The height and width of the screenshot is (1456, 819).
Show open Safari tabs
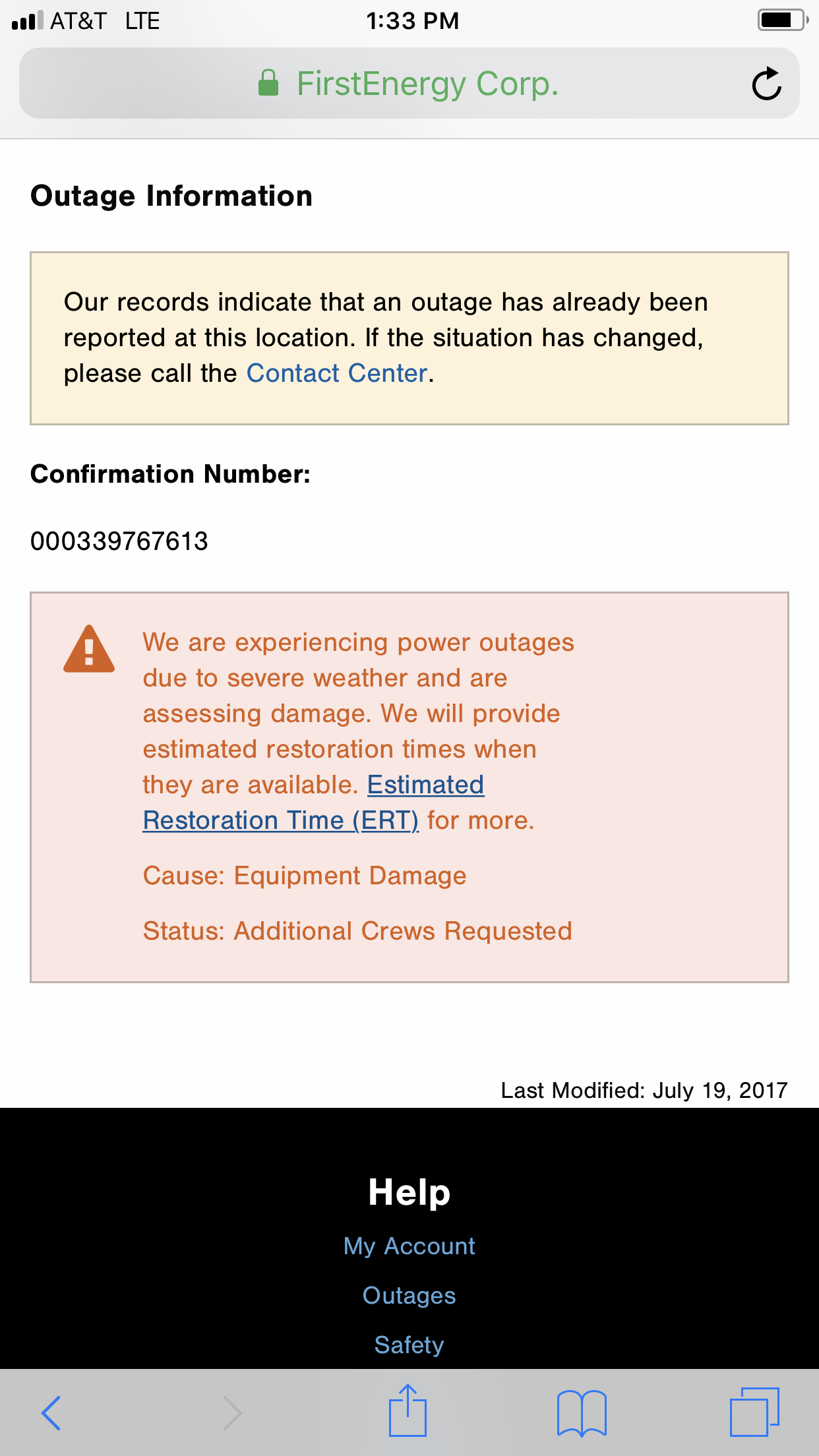[754, 1412]
